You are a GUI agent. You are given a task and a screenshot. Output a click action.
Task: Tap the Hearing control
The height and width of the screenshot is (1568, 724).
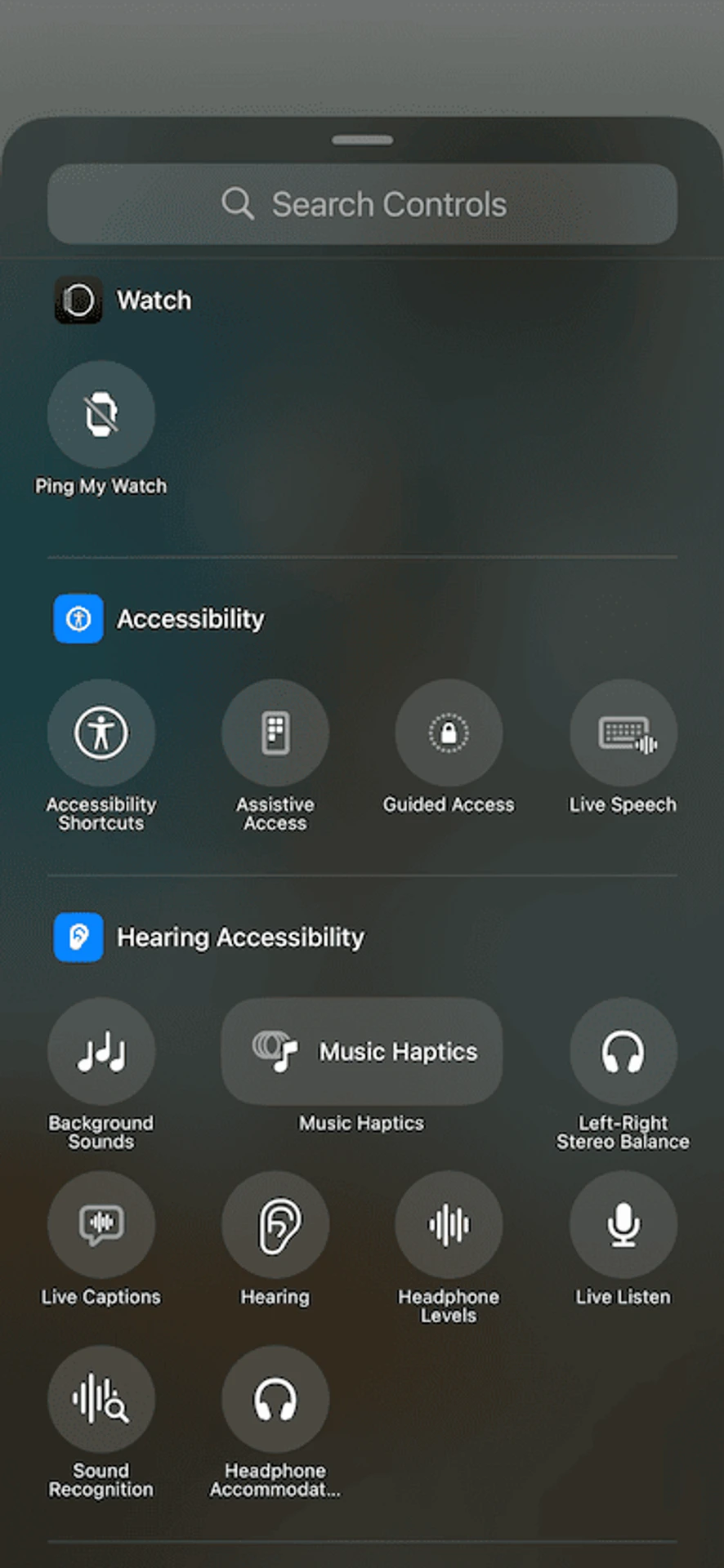point(275,1224)
